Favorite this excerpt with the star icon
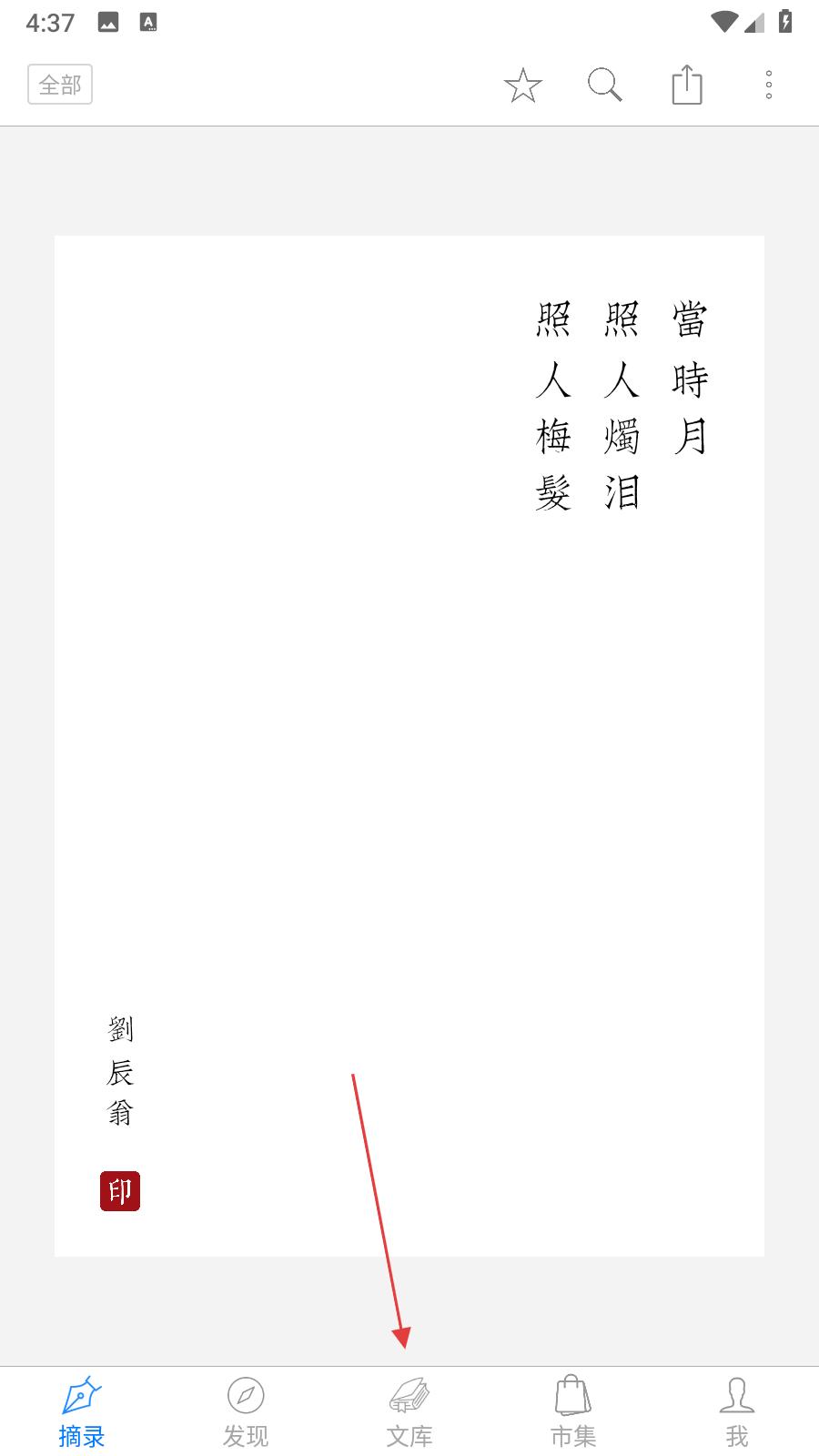 [523, 86]
